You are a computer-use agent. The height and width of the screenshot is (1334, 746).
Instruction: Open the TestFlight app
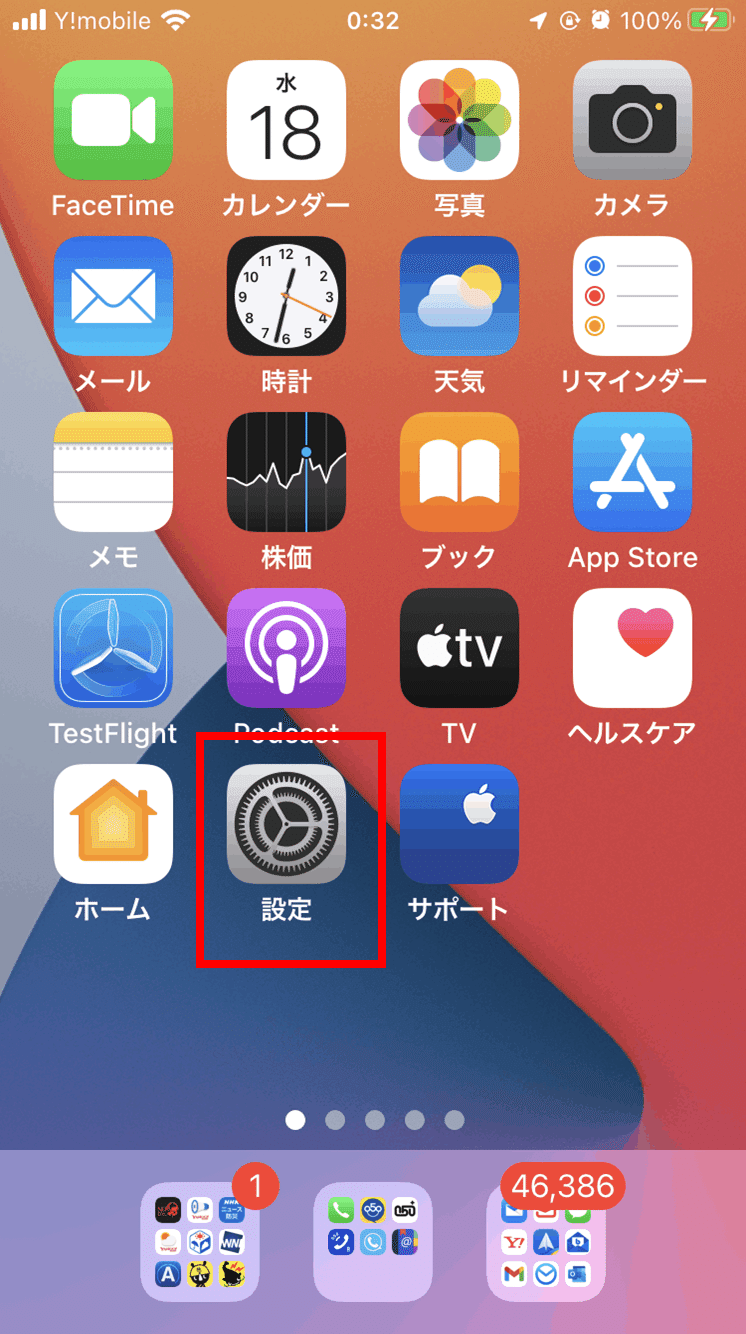pyautogui.click(x=113, y=648)
